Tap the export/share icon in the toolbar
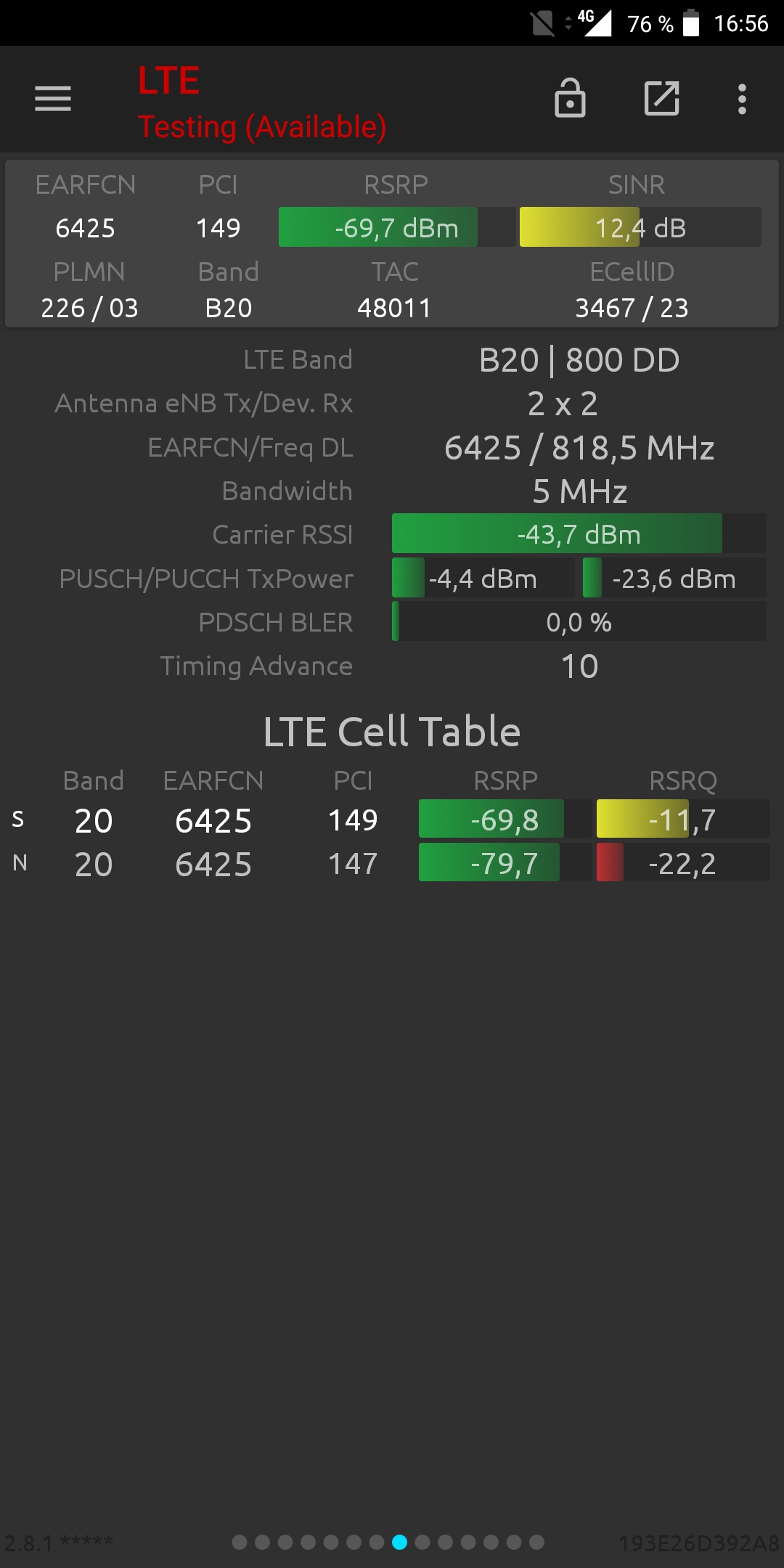The height and width of the screenshot is (1568, 784). coord(662,98)
